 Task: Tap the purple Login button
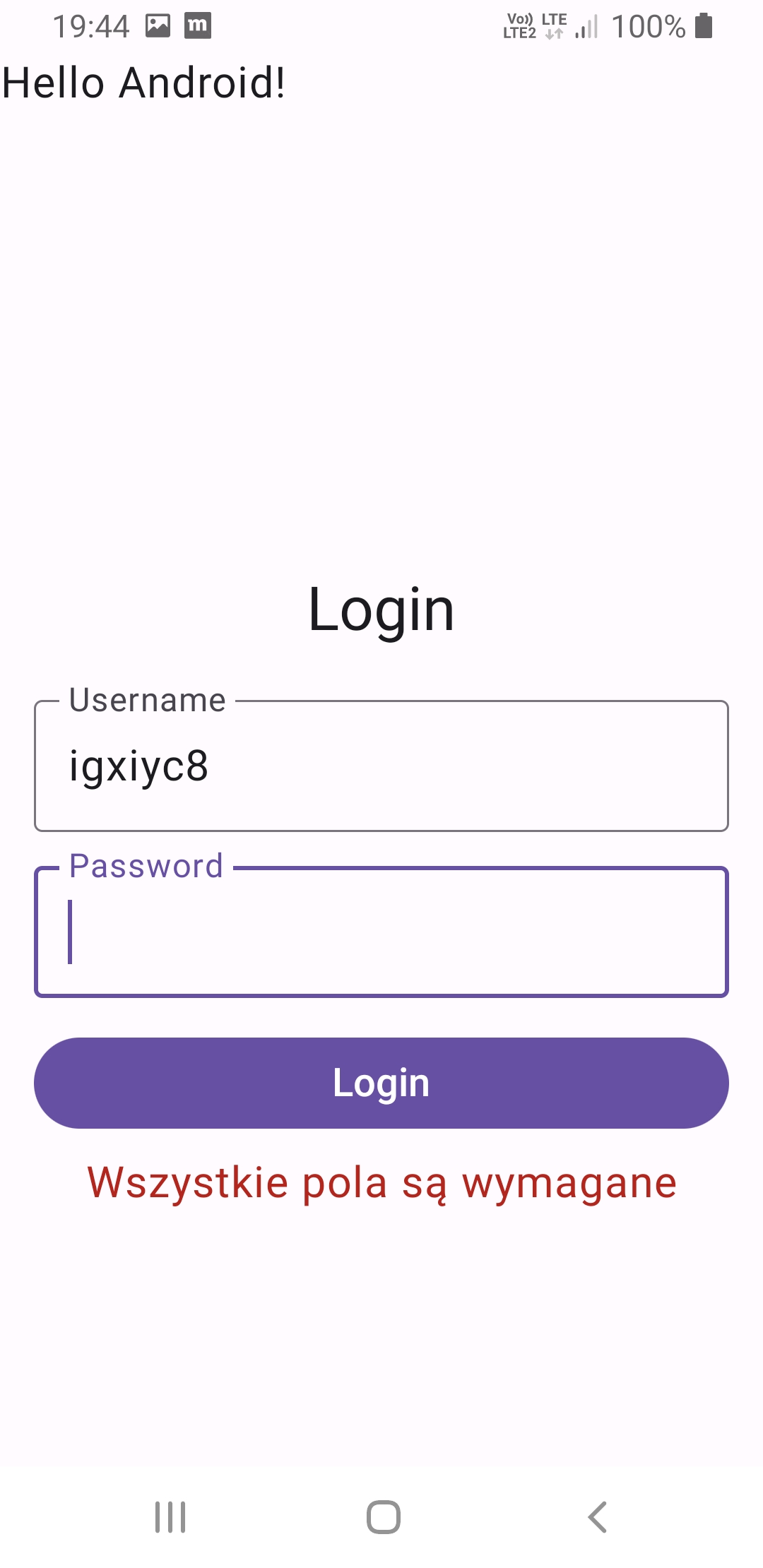pyautogui.click(x=381, y=1083)
